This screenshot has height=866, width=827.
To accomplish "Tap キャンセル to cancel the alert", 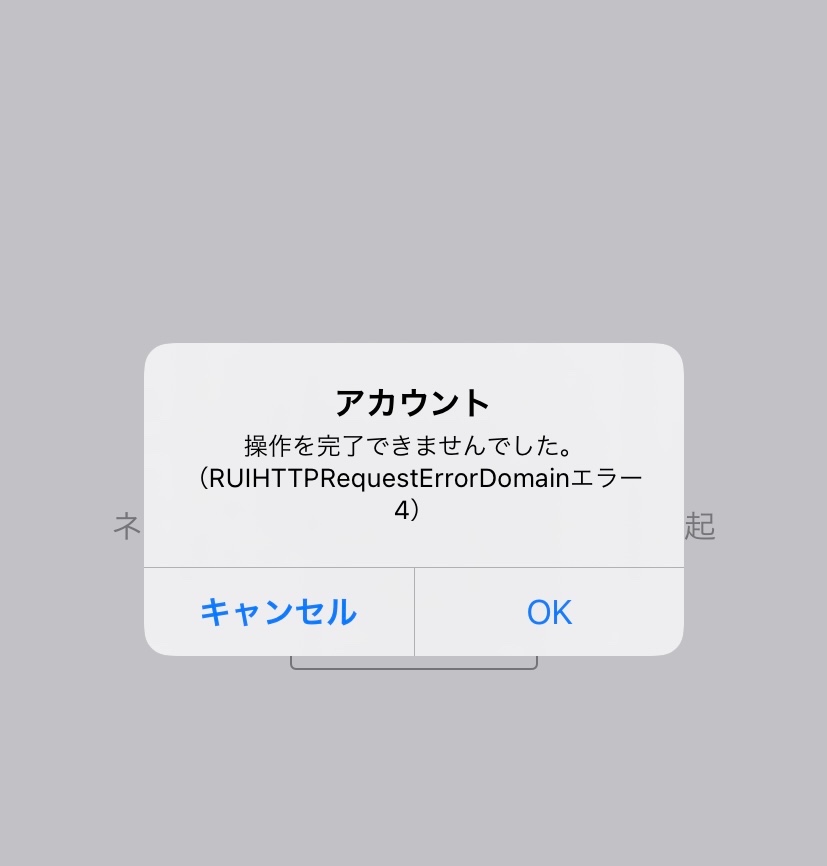I will 278,611.
